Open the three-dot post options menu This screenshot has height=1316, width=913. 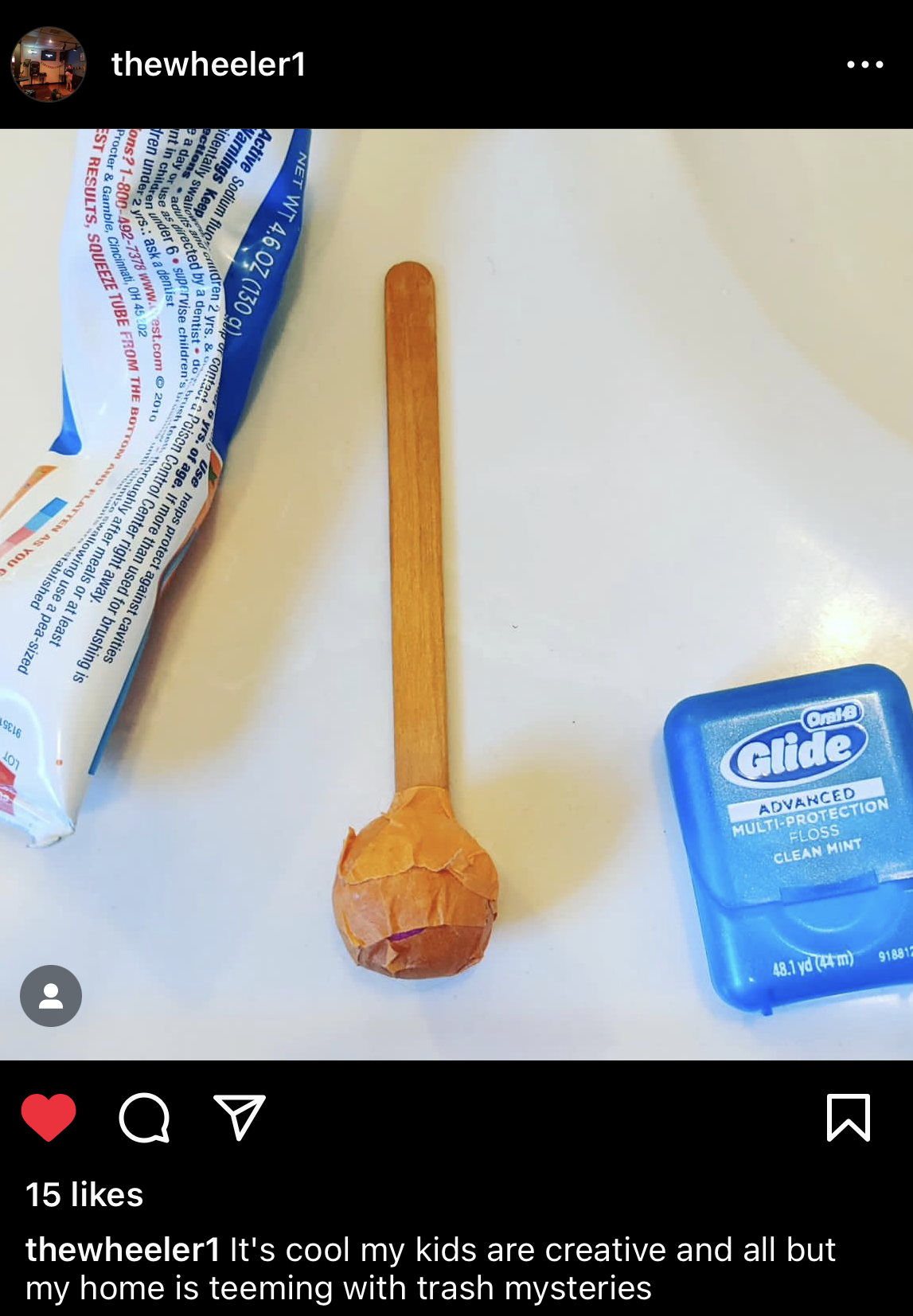864,64
